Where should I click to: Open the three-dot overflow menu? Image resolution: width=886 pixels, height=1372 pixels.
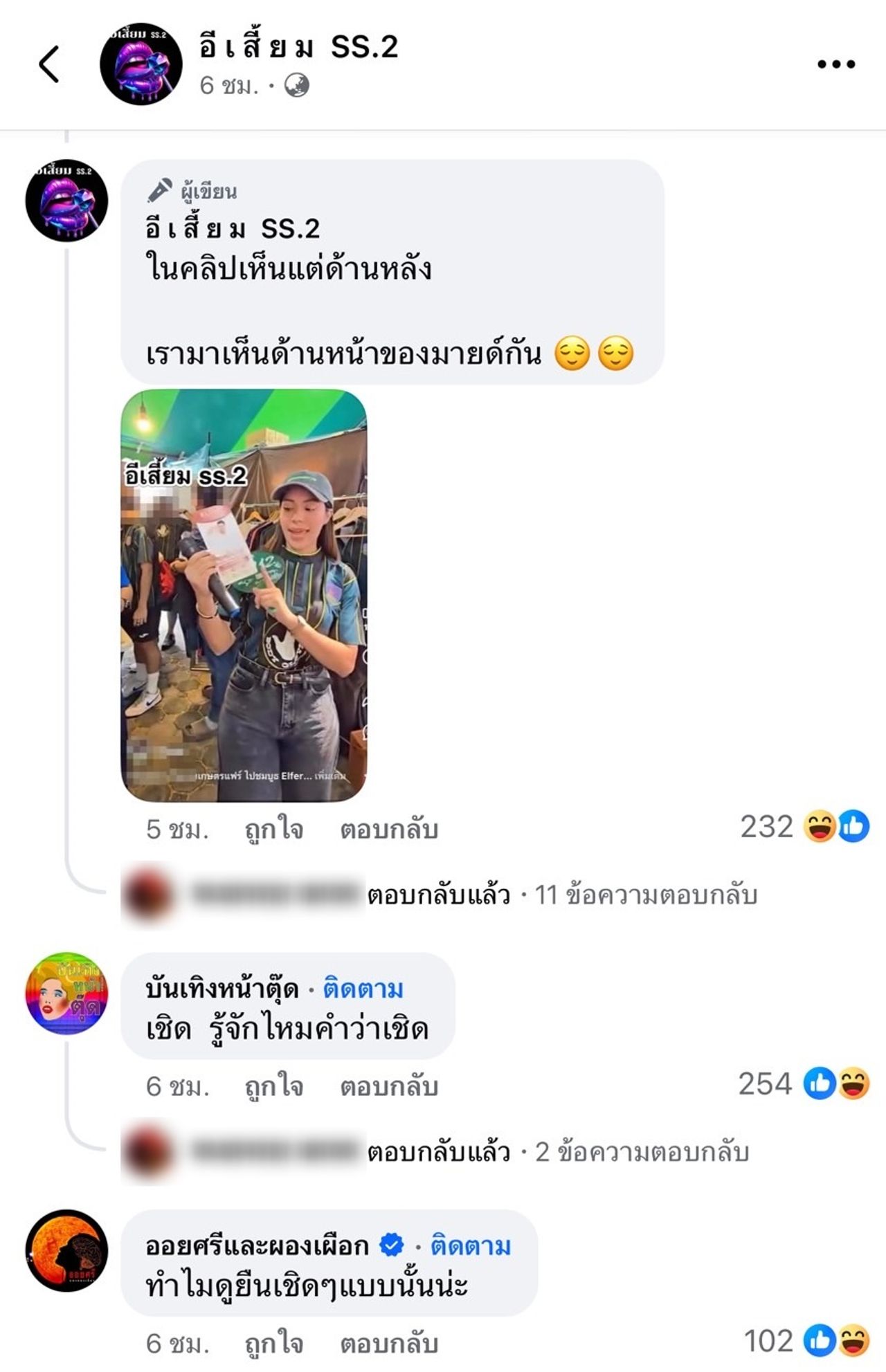[836, 64]
